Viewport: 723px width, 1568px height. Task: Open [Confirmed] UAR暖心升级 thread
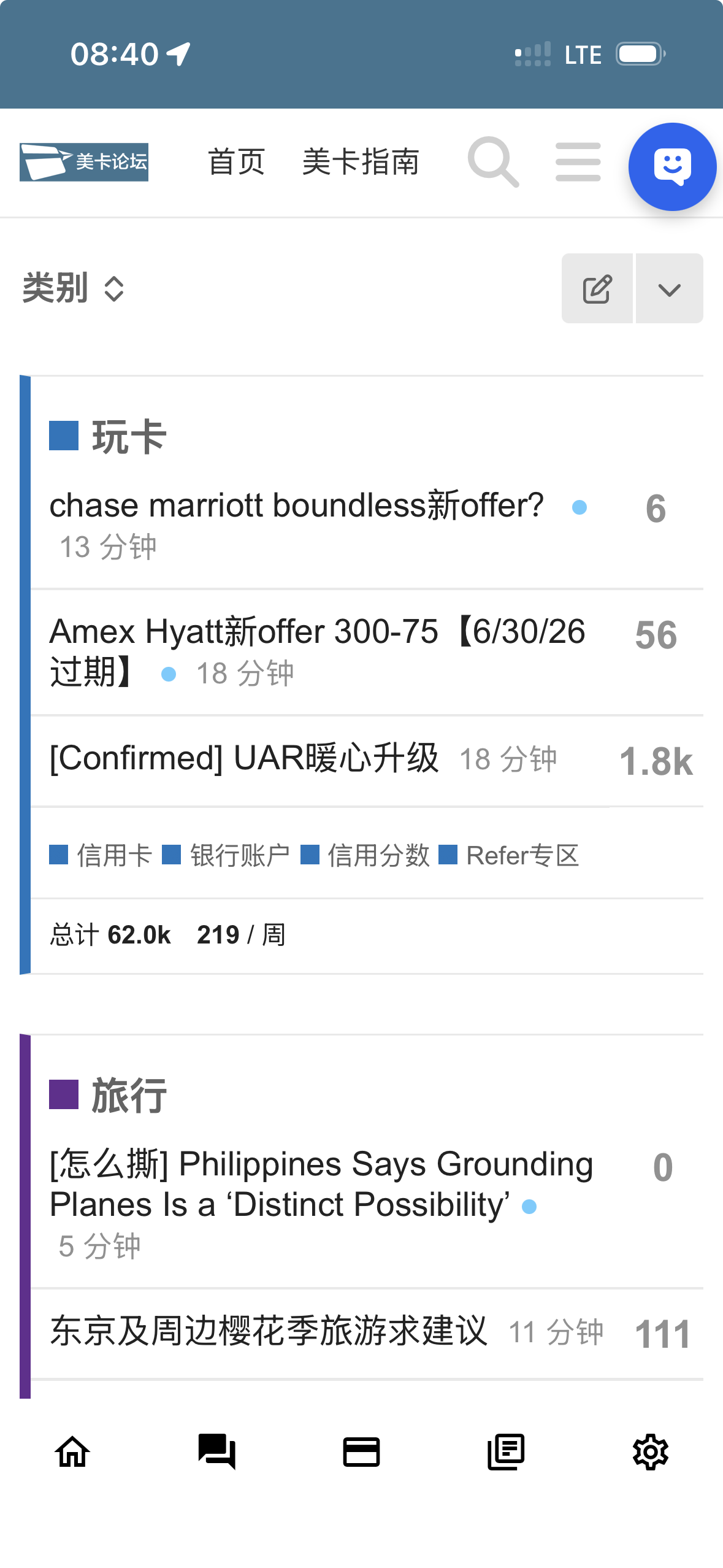[x=244, y=758]
